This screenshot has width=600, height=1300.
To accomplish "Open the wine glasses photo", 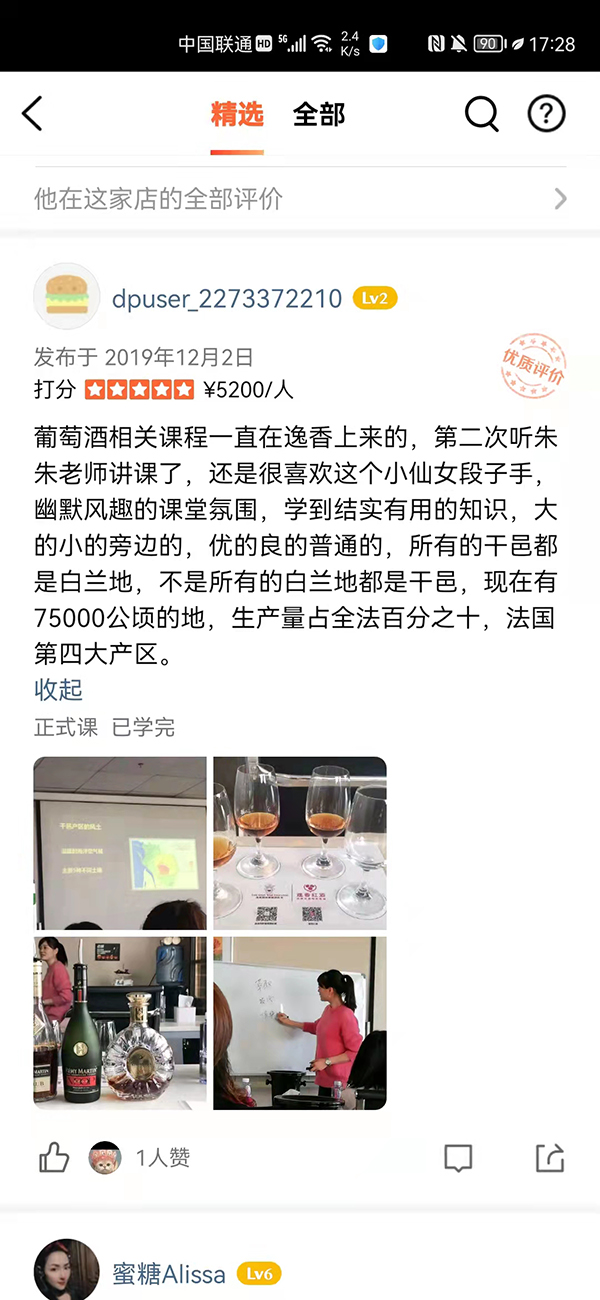I will point(300,843).
